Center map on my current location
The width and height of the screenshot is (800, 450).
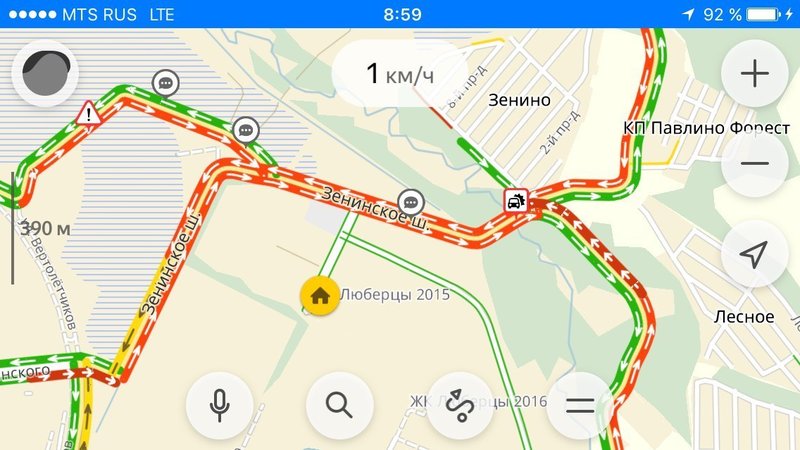click(x=754, y=256)
